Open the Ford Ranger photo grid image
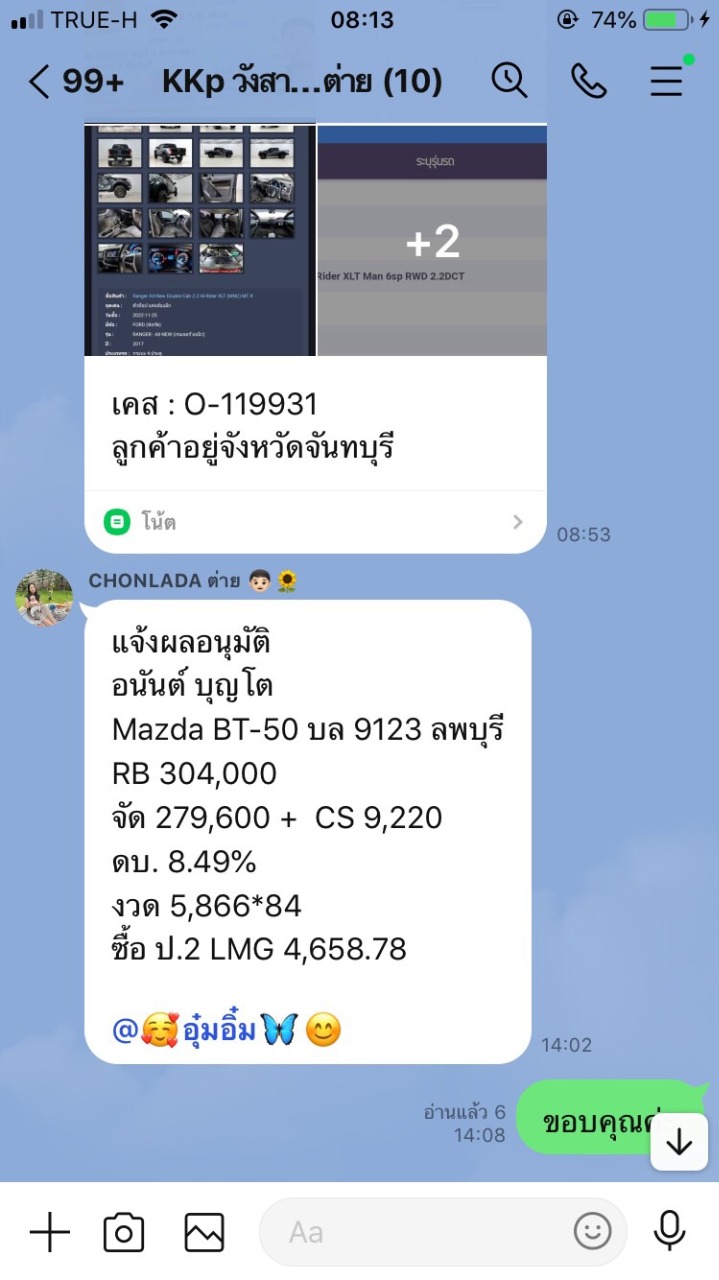The height and width of the screenshot is (1280, 719). click(200, 240)
